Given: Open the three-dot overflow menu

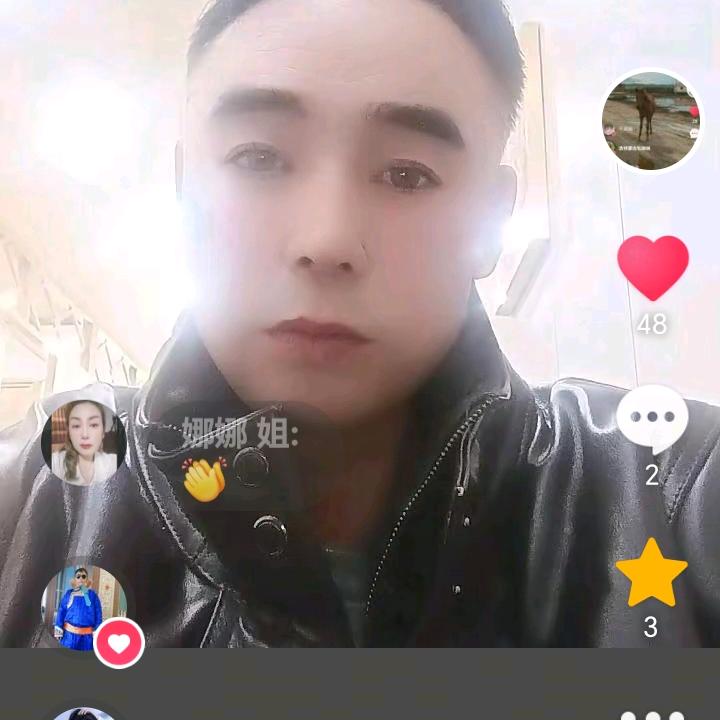Looking at the screenshot, I should tap(652, 714).
